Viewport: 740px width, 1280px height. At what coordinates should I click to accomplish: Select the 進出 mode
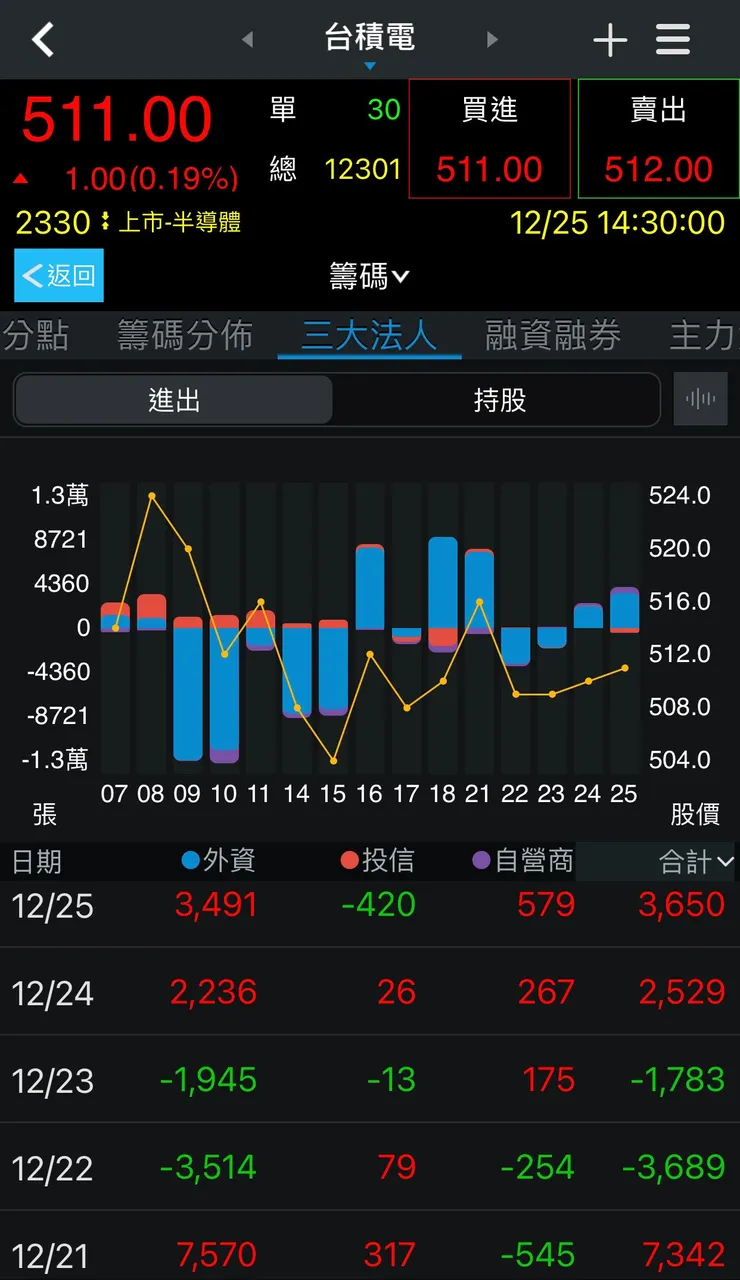(x=172, y=398)
